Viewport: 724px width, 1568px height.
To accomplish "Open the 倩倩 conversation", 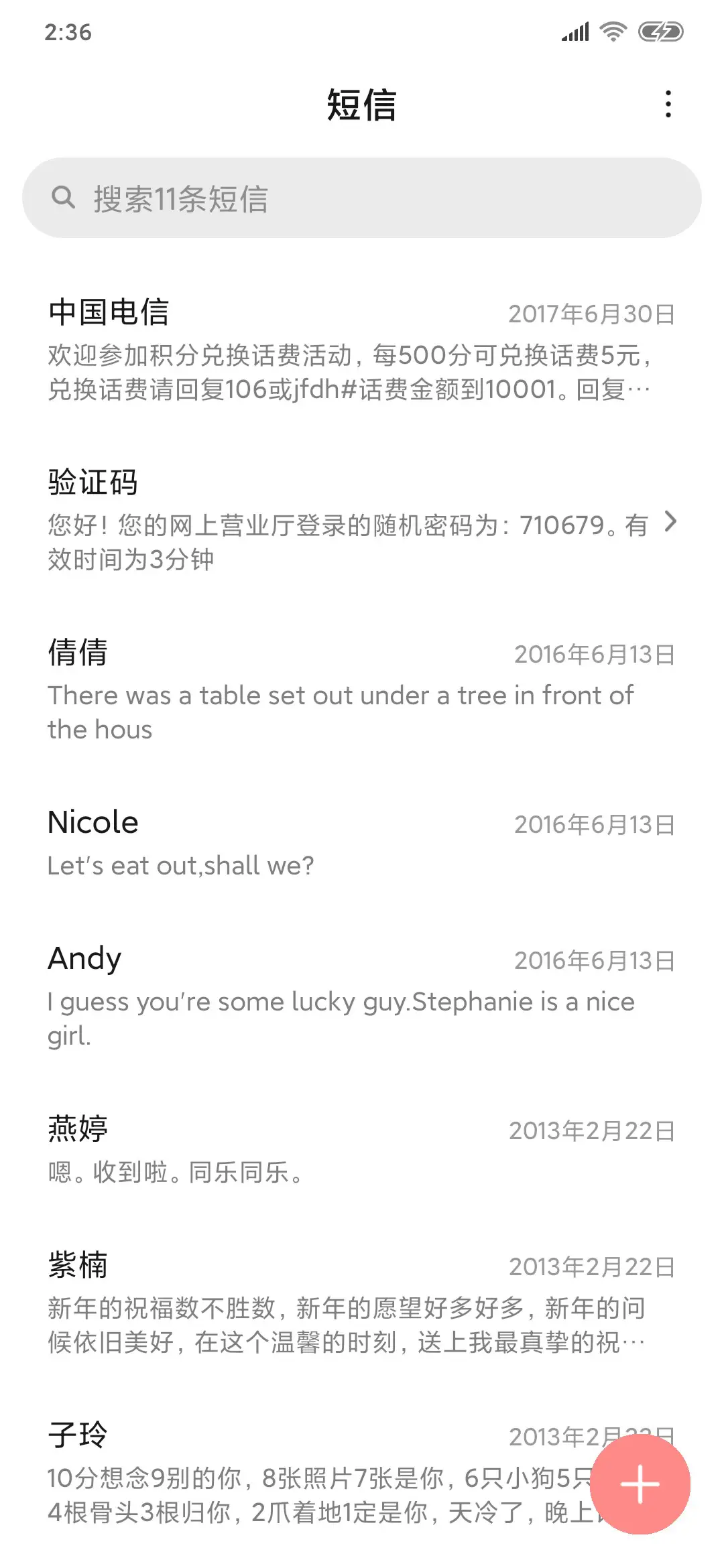I will tap(335, 690).
